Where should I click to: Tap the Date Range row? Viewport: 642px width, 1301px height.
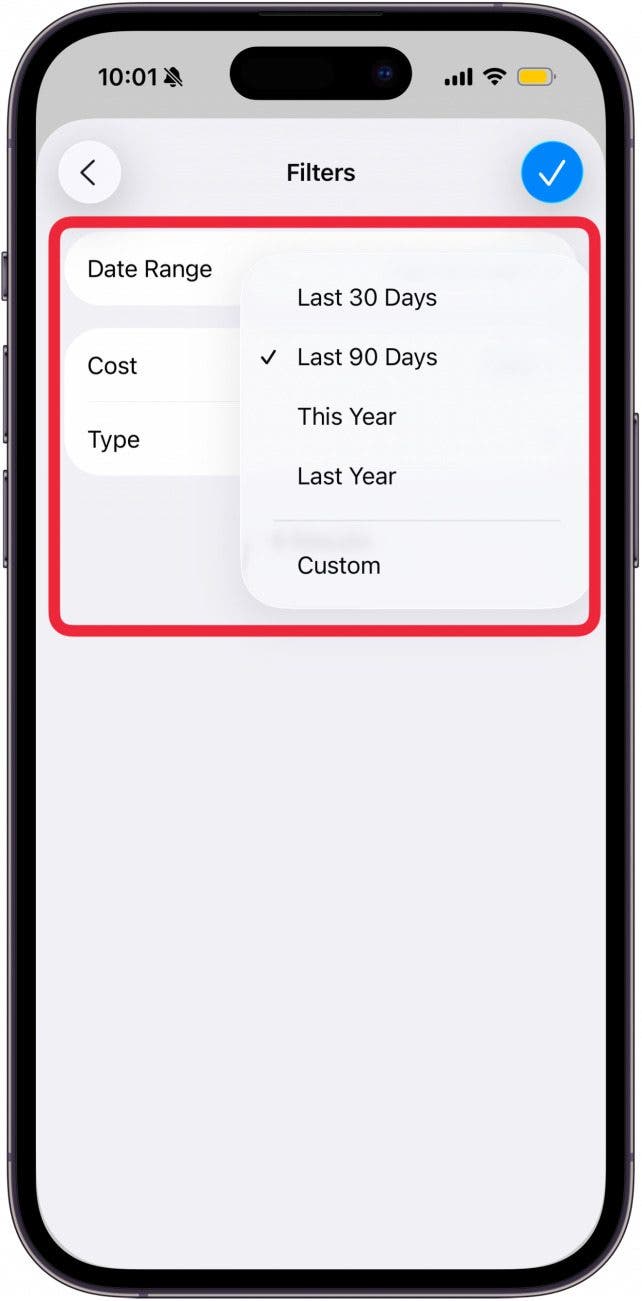[x=150, y=270]
